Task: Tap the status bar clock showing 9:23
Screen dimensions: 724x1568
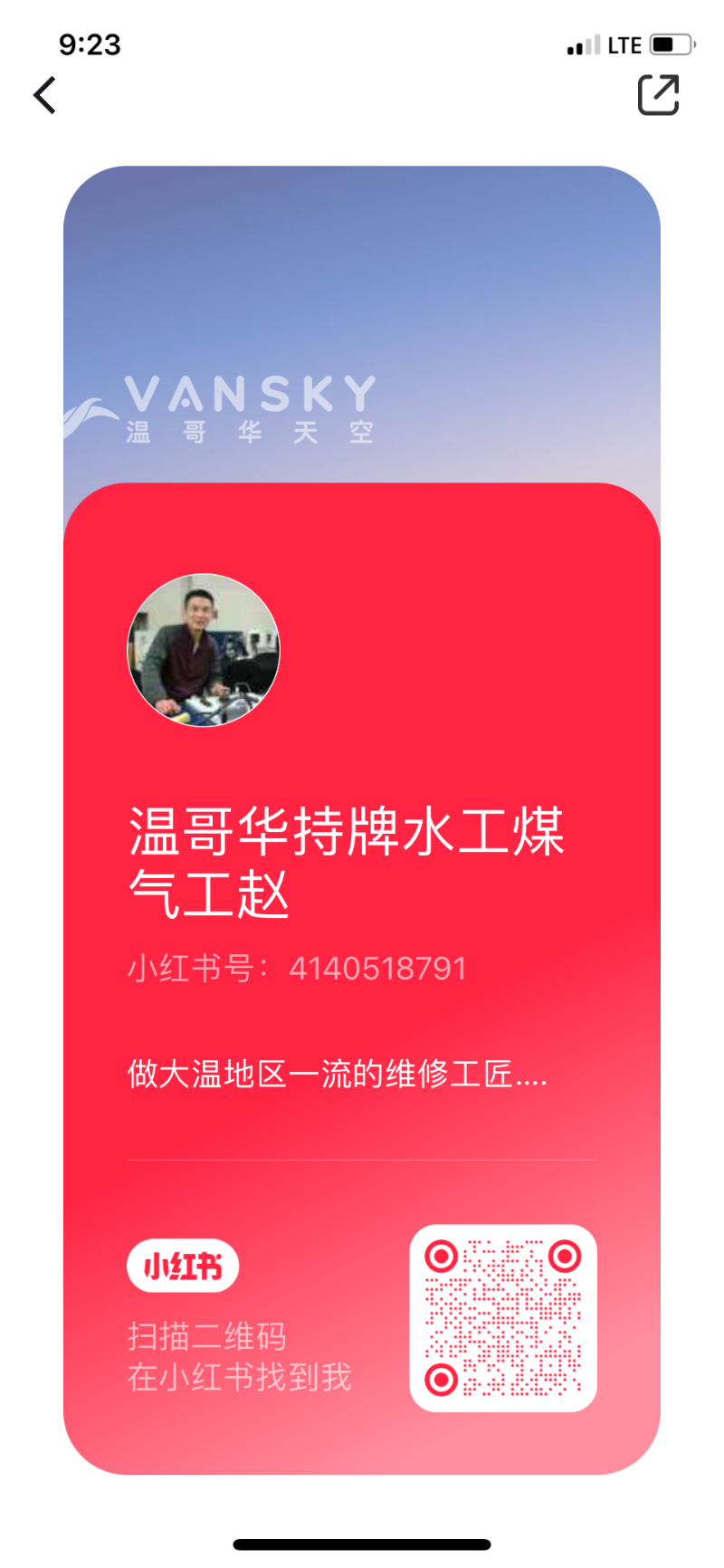Action: tap(90, 44)
